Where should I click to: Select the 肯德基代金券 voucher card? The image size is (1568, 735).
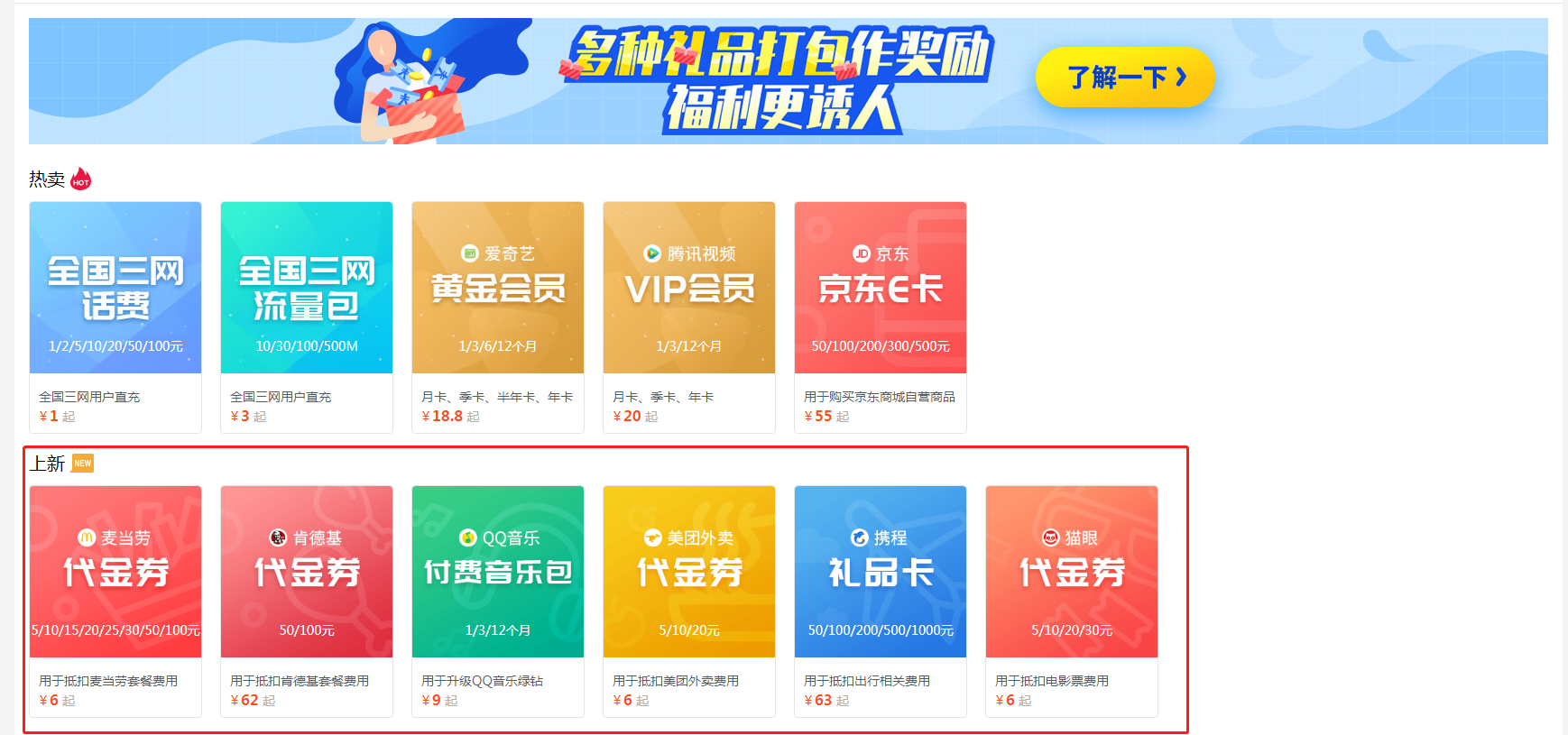click(x=307, y=573)
